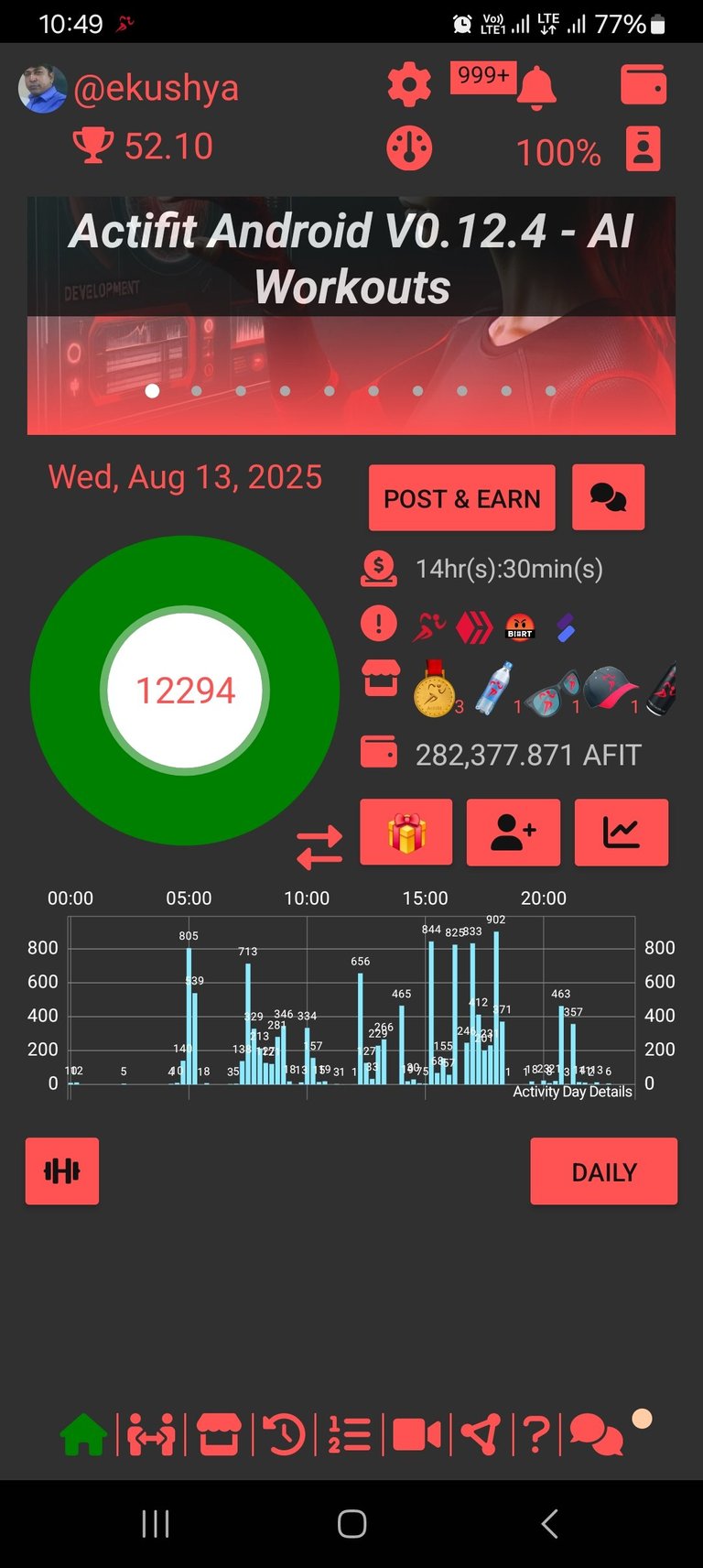Screen dimensions: 703x1568
Task: Open the help question mark tab
Action: coord(537,1434)
